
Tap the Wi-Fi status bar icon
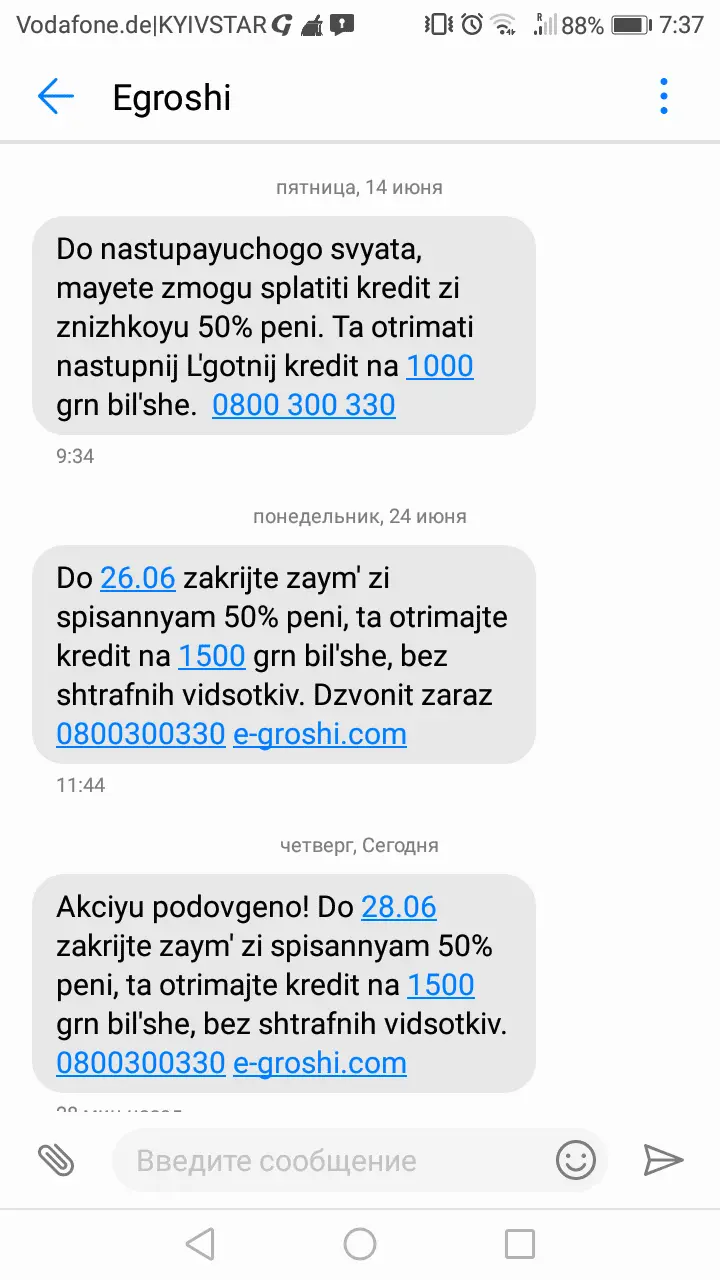(x=504, y=23)
